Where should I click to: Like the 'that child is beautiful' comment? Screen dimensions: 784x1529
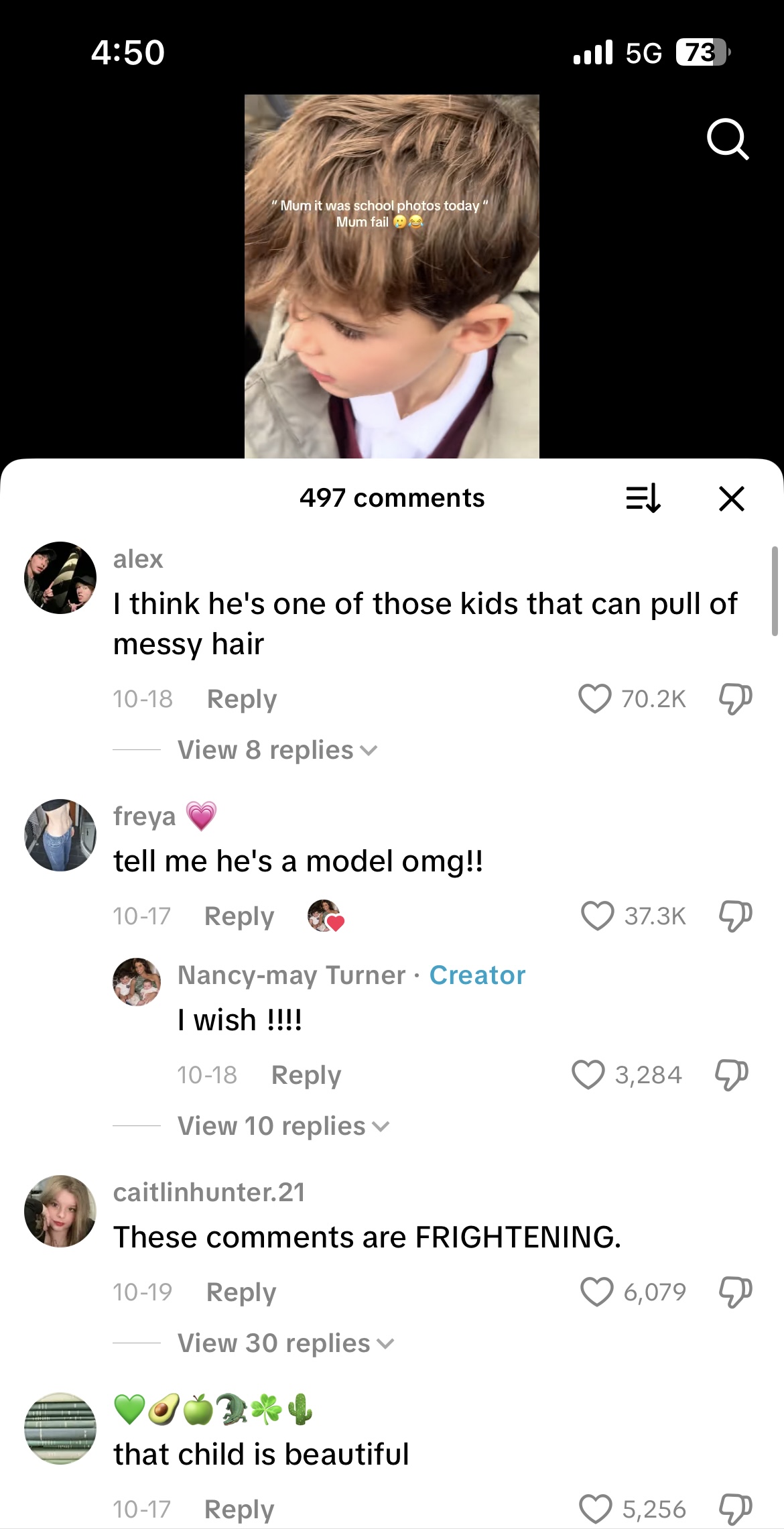click(596, 1509)
